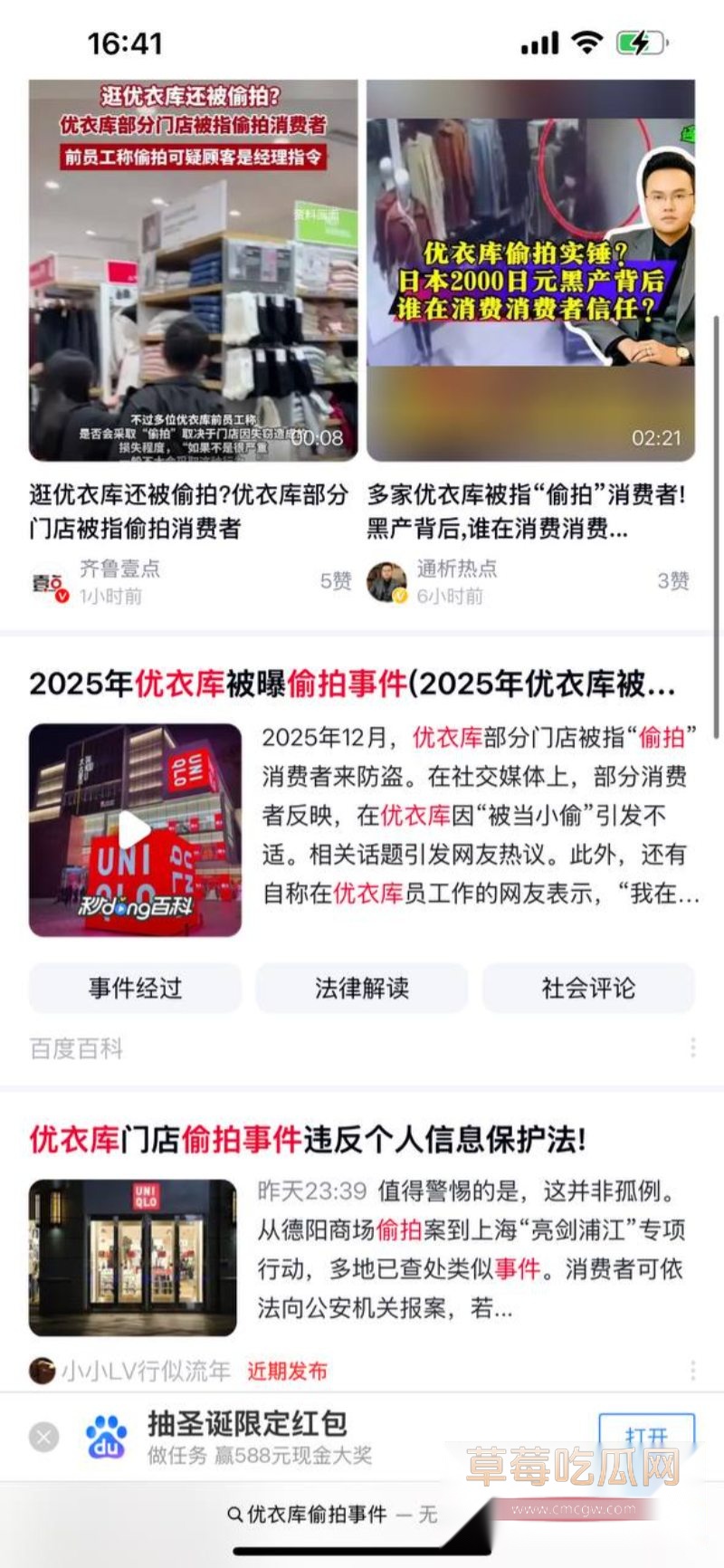Tap the 小小LV行似流年 author avatar
The width and height of the screenshot is (724, 1568).
point(42,1372)
